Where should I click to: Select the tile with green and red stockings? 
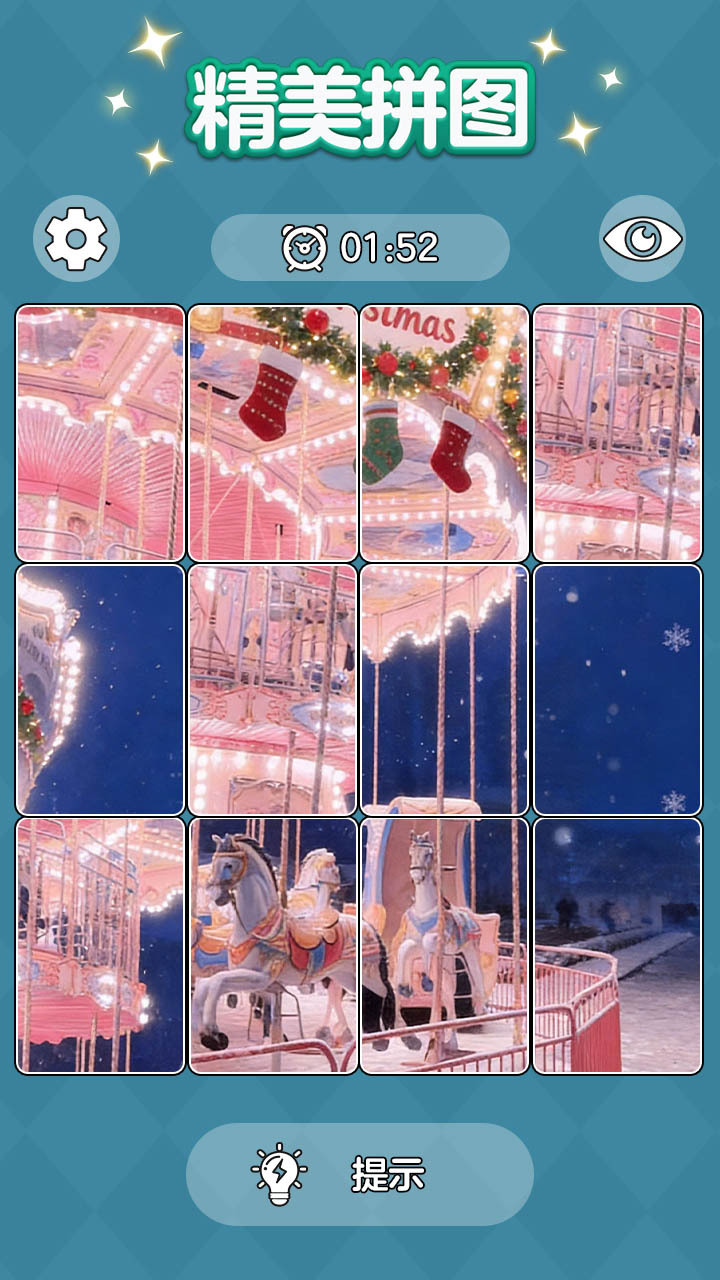pyautogui.click(x=444, y=432)
